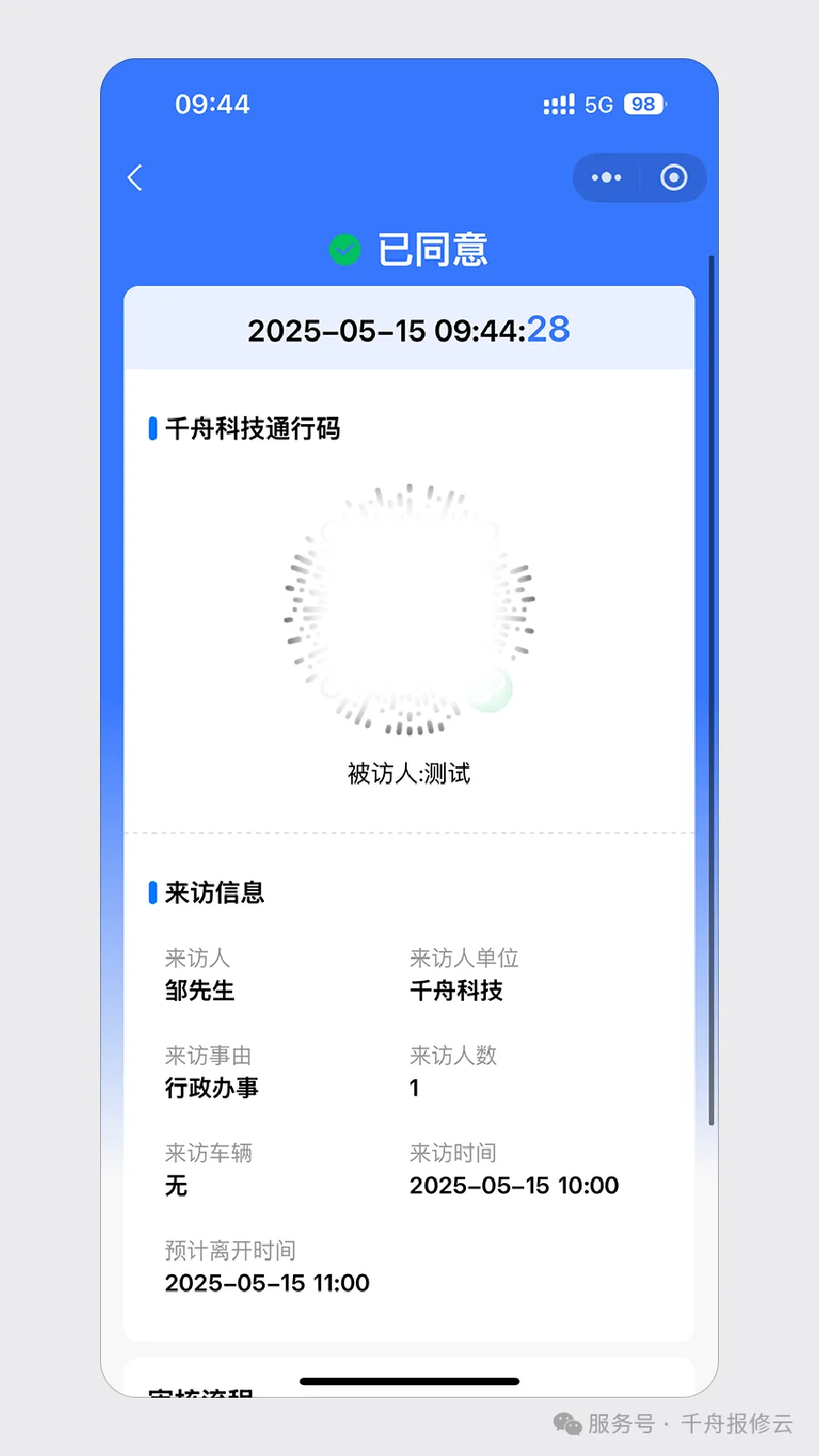
Task: Tap the WeChat service account logo at bottom
Action: click(567, 1425)
